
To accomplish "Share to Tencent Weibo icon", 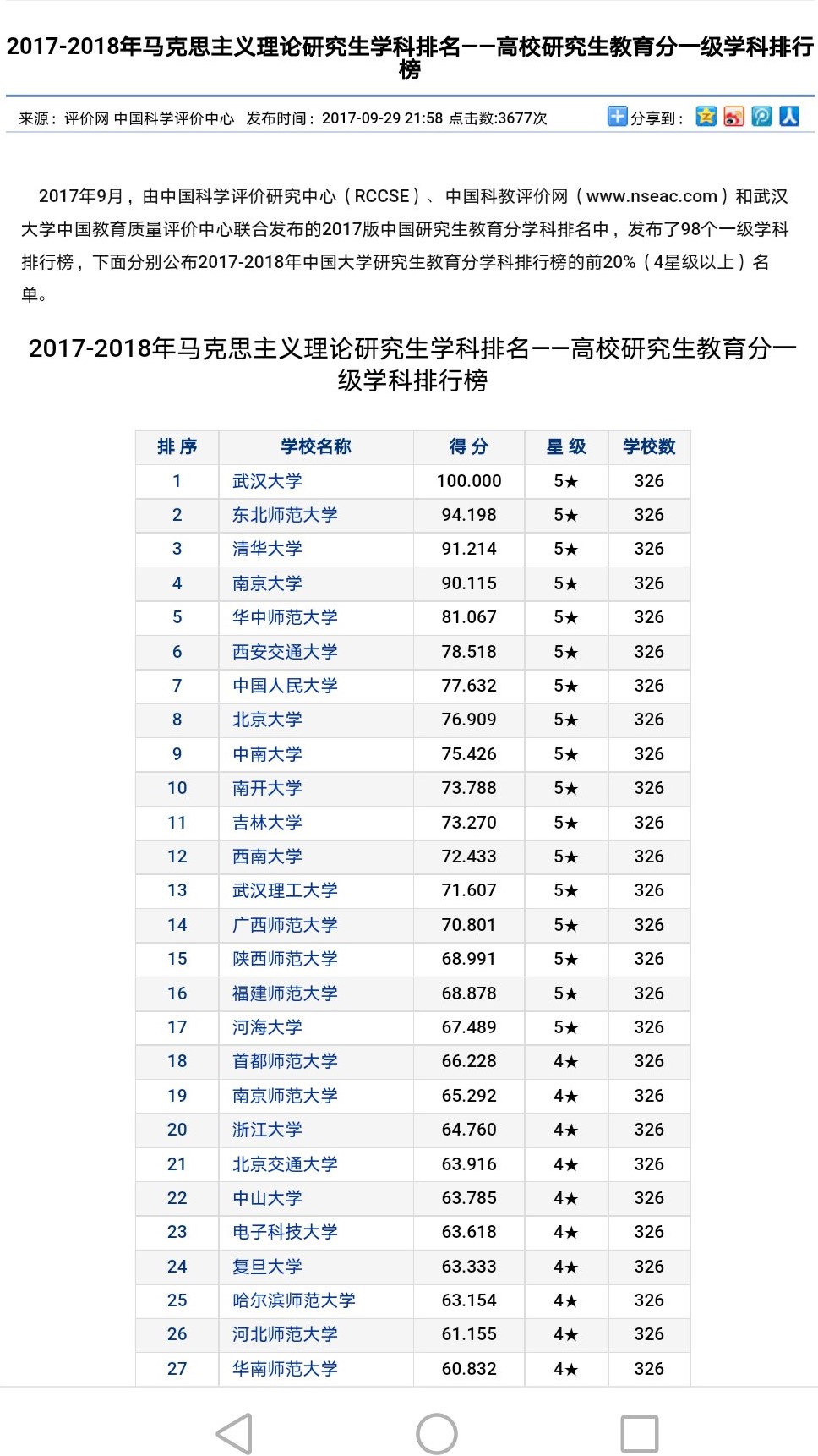I will (x=761, y=117).
